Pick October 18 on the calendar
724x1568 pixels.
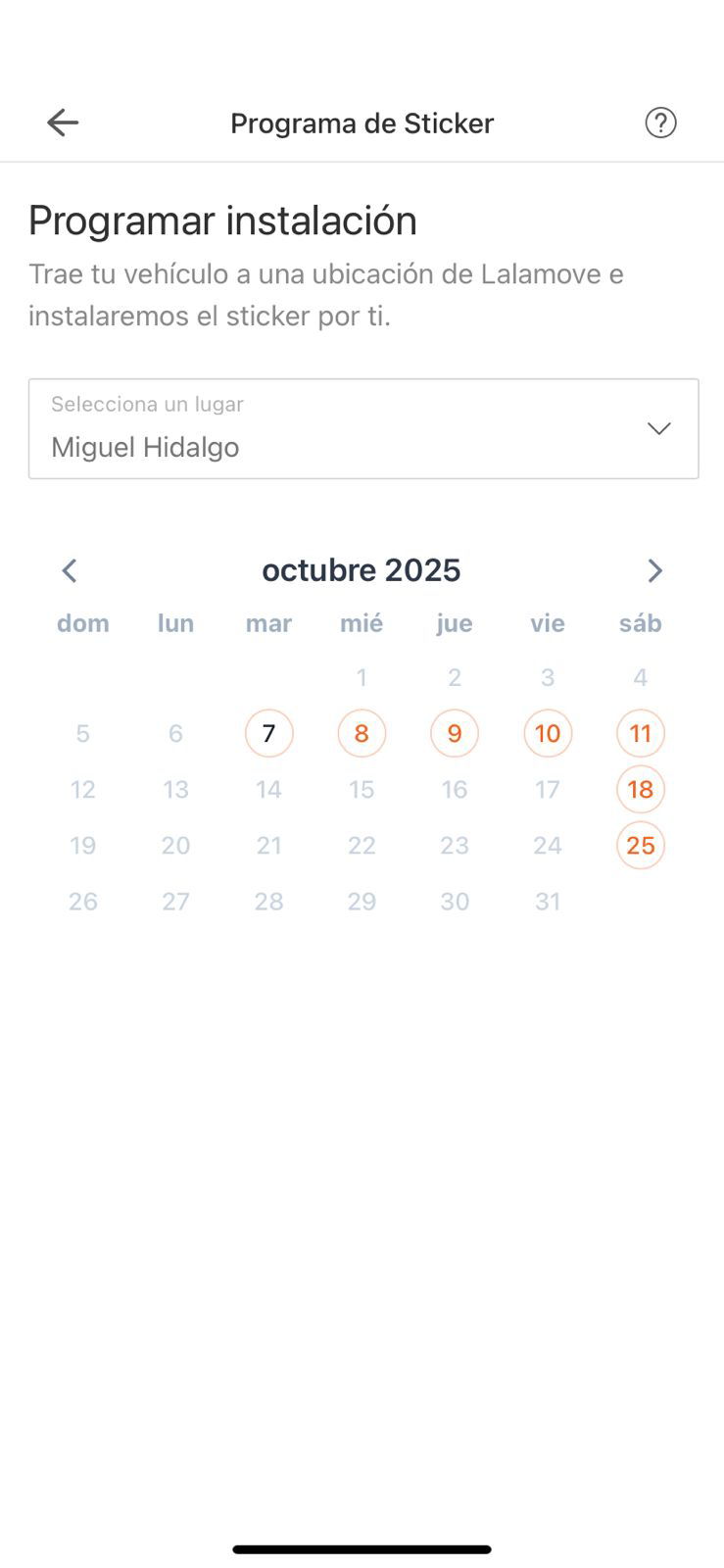pos(641,789)
